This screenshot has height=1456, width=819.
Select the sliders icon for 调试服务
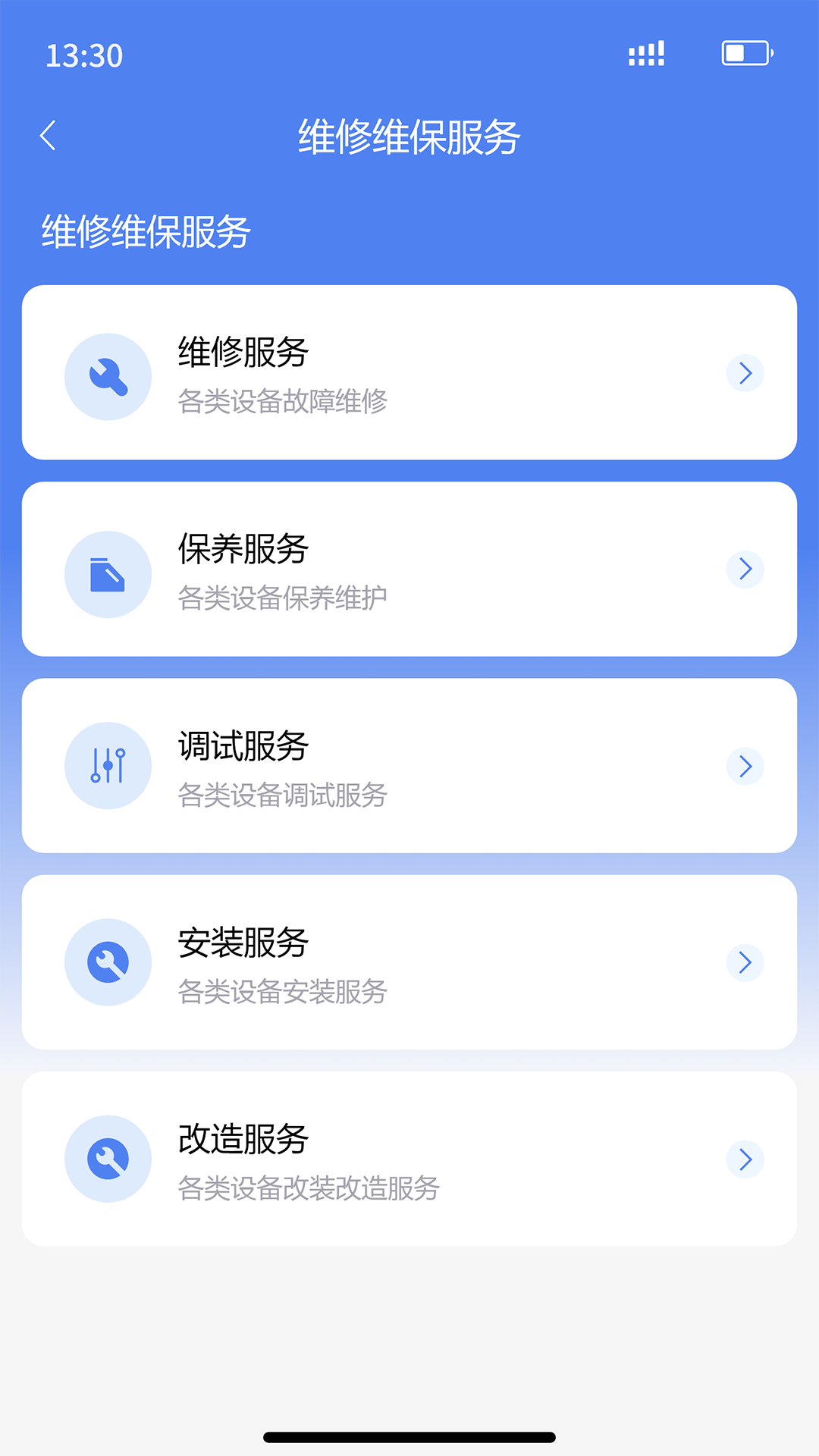coord(108,766)
